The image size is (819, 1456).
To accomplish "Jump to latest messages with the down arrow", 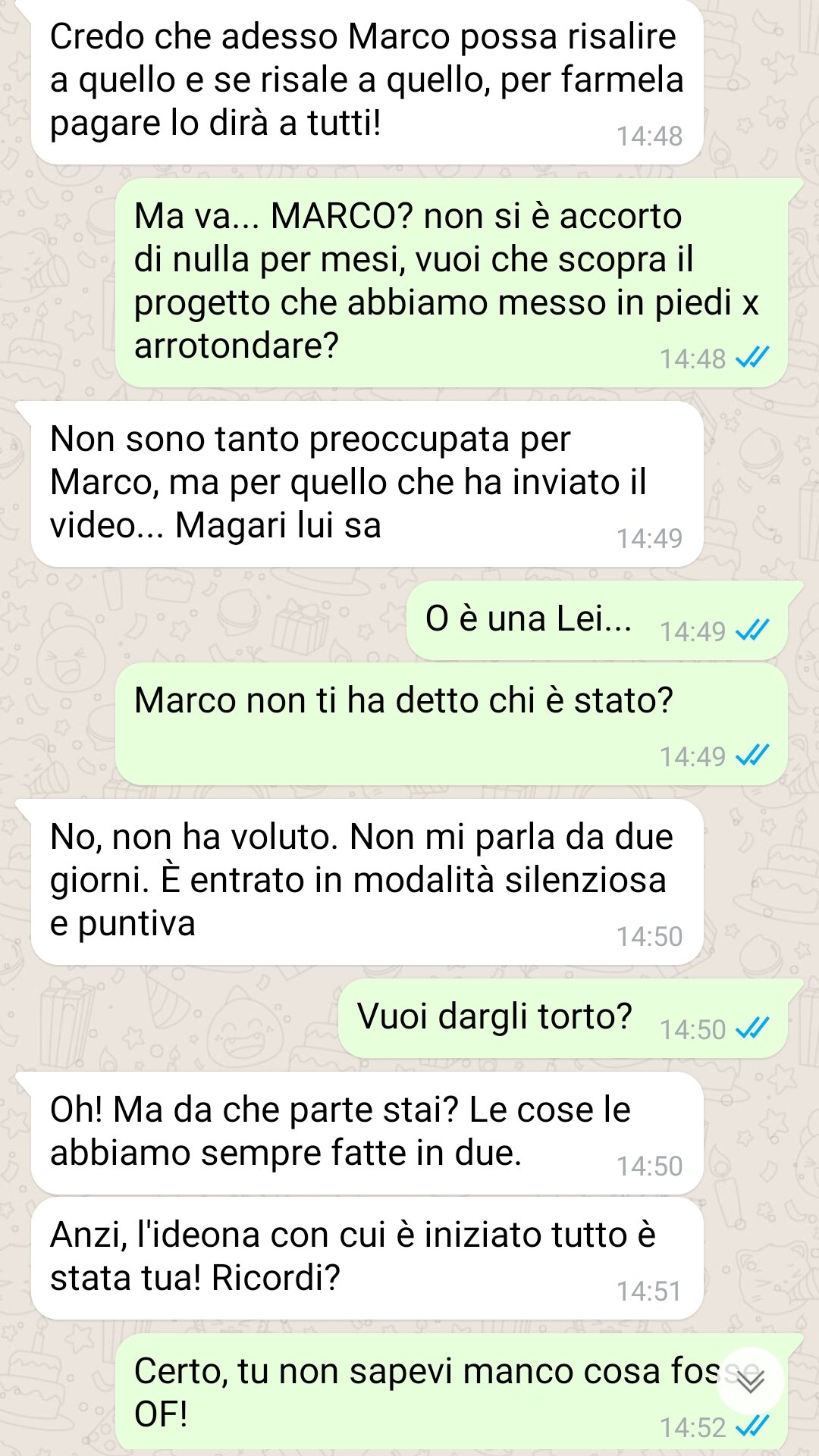I will point(750,1379).
